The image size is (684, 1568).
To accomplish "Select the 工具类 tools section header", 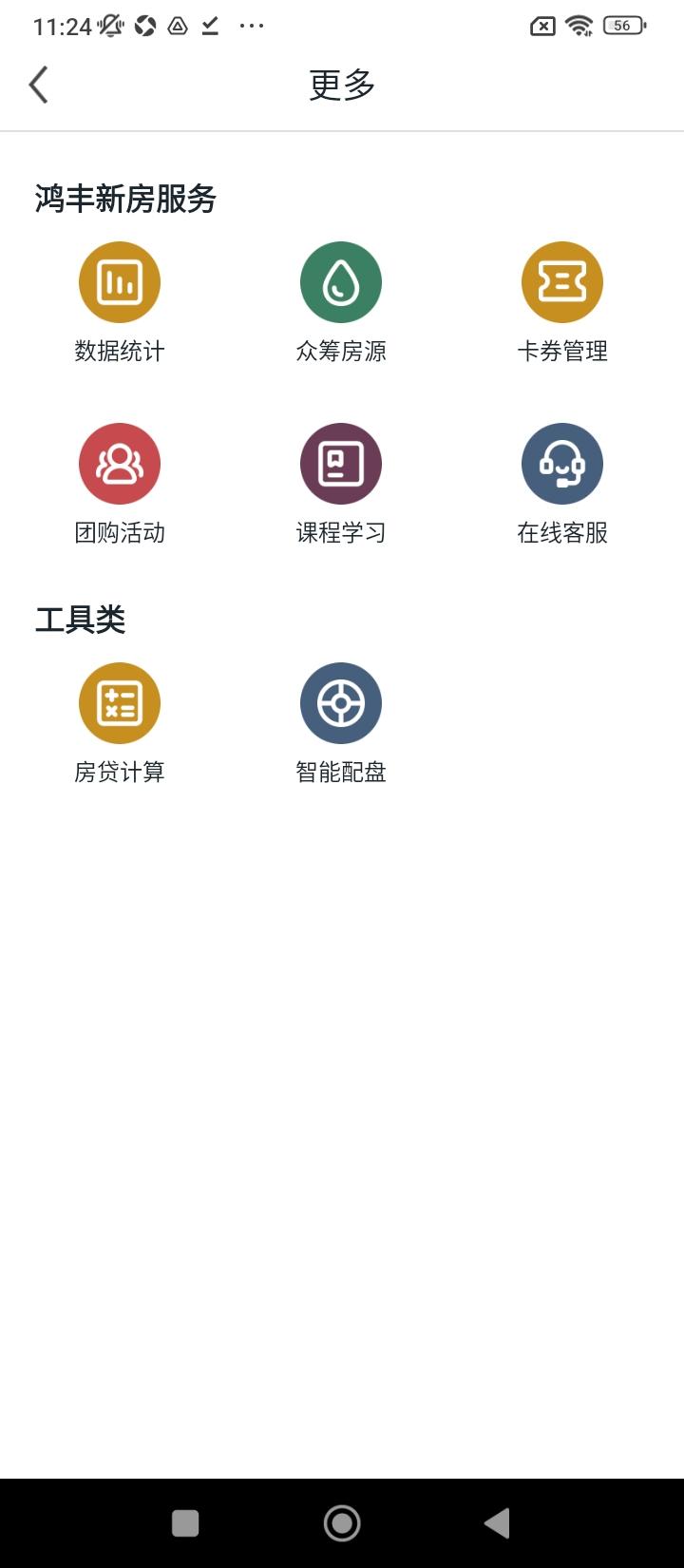I will (80, 619).
